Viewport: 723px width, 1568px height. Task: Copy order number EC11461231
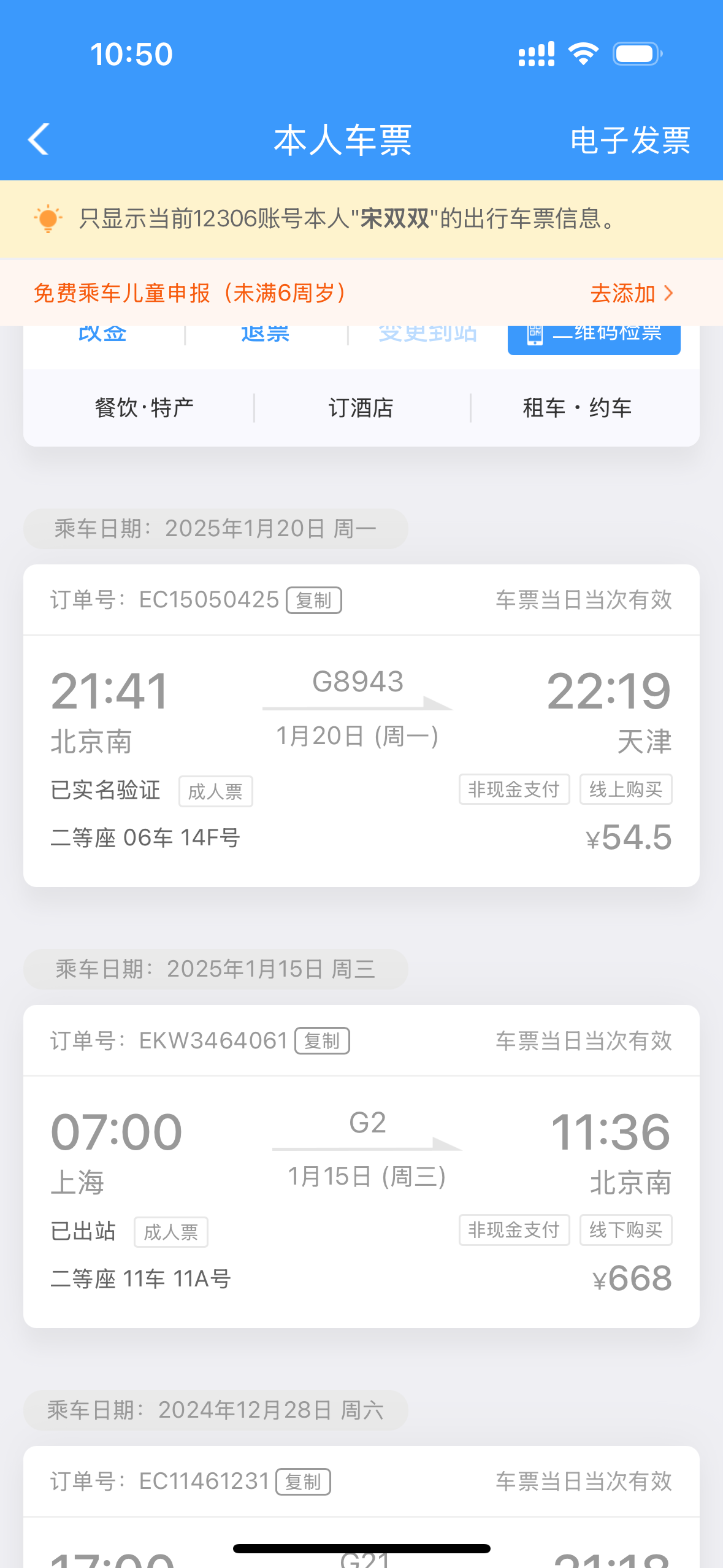click(x=303, y=1482)
